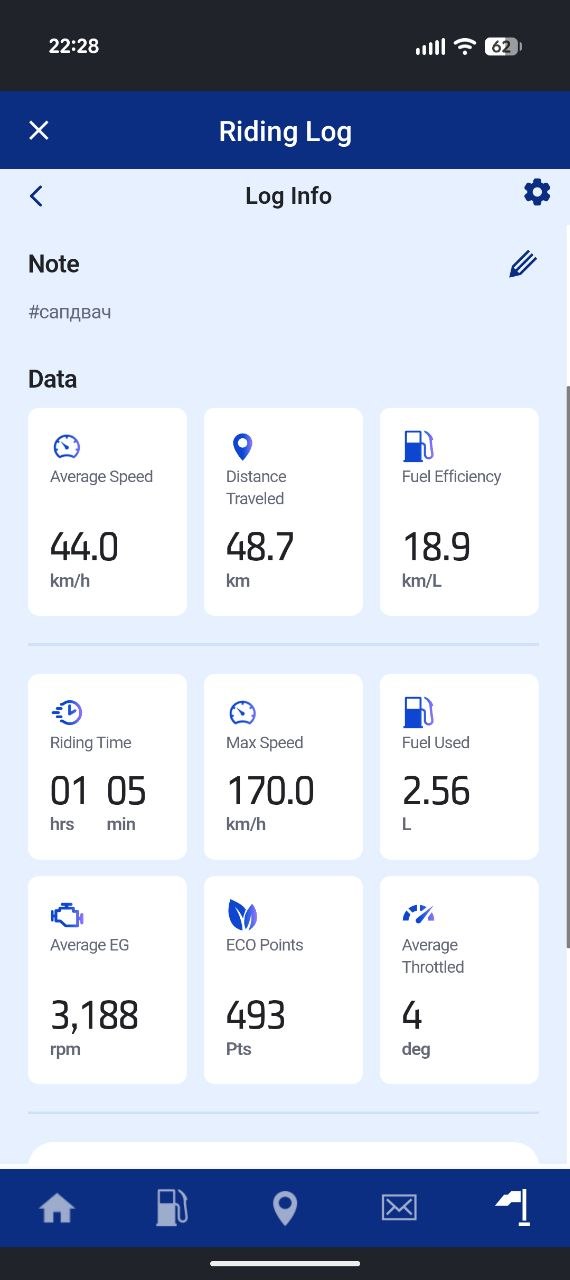Open the fuel pump tab
Screen dimensions: 570x1280
pyautogui.click(x=171, y=1208)
